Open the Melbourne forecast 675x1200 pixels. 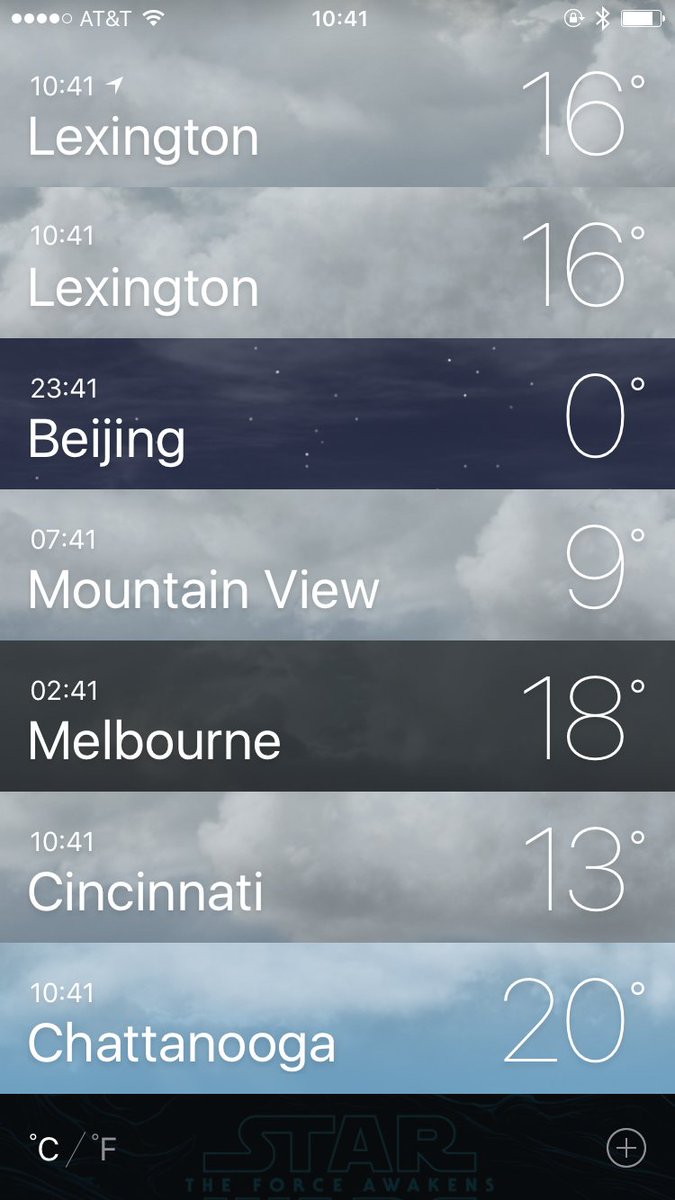point(337,716)
